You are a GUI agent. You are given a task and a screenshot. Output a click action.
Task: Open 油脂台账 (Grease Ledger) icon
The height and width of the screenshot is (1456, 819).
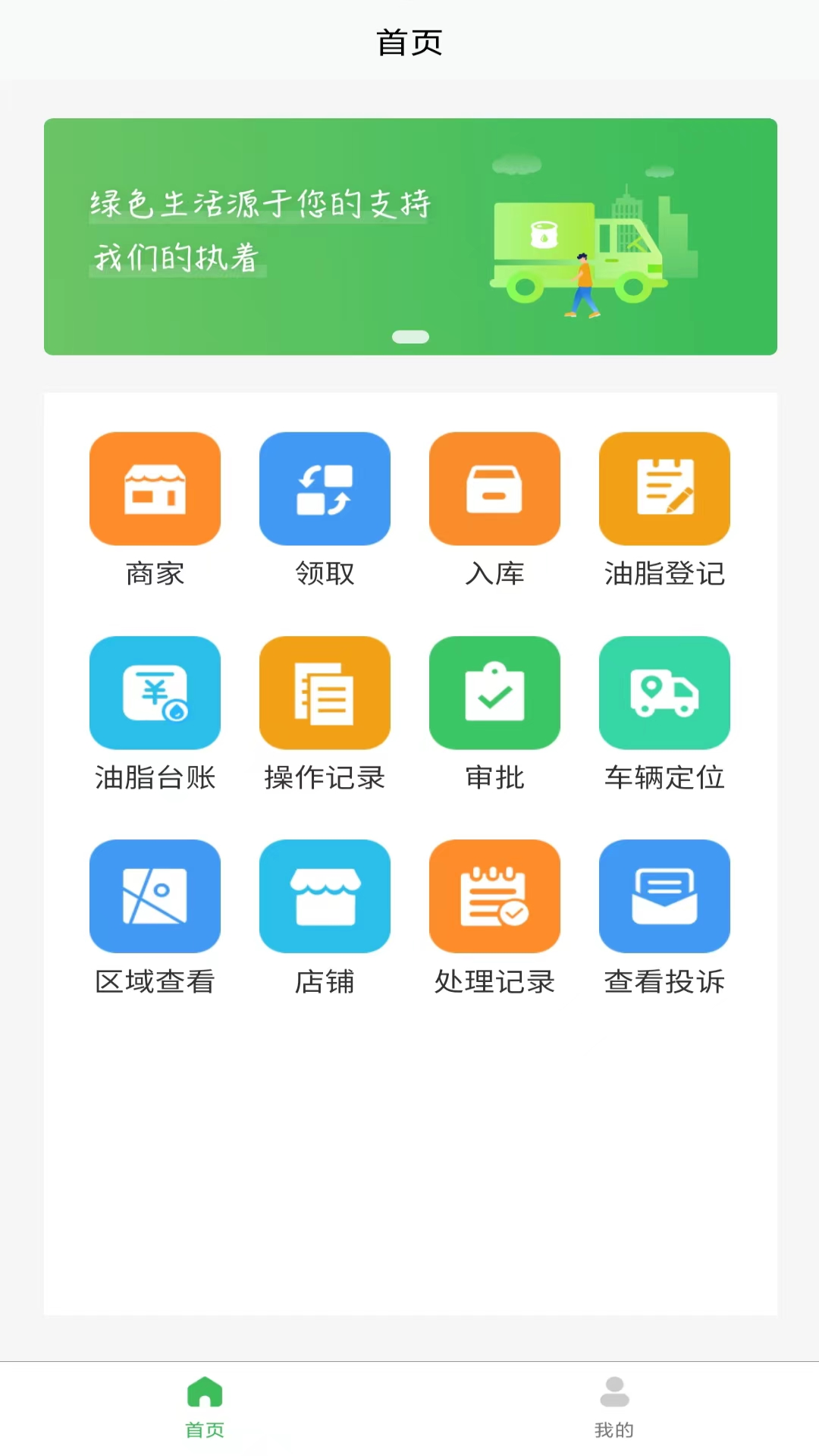(155, 692)
